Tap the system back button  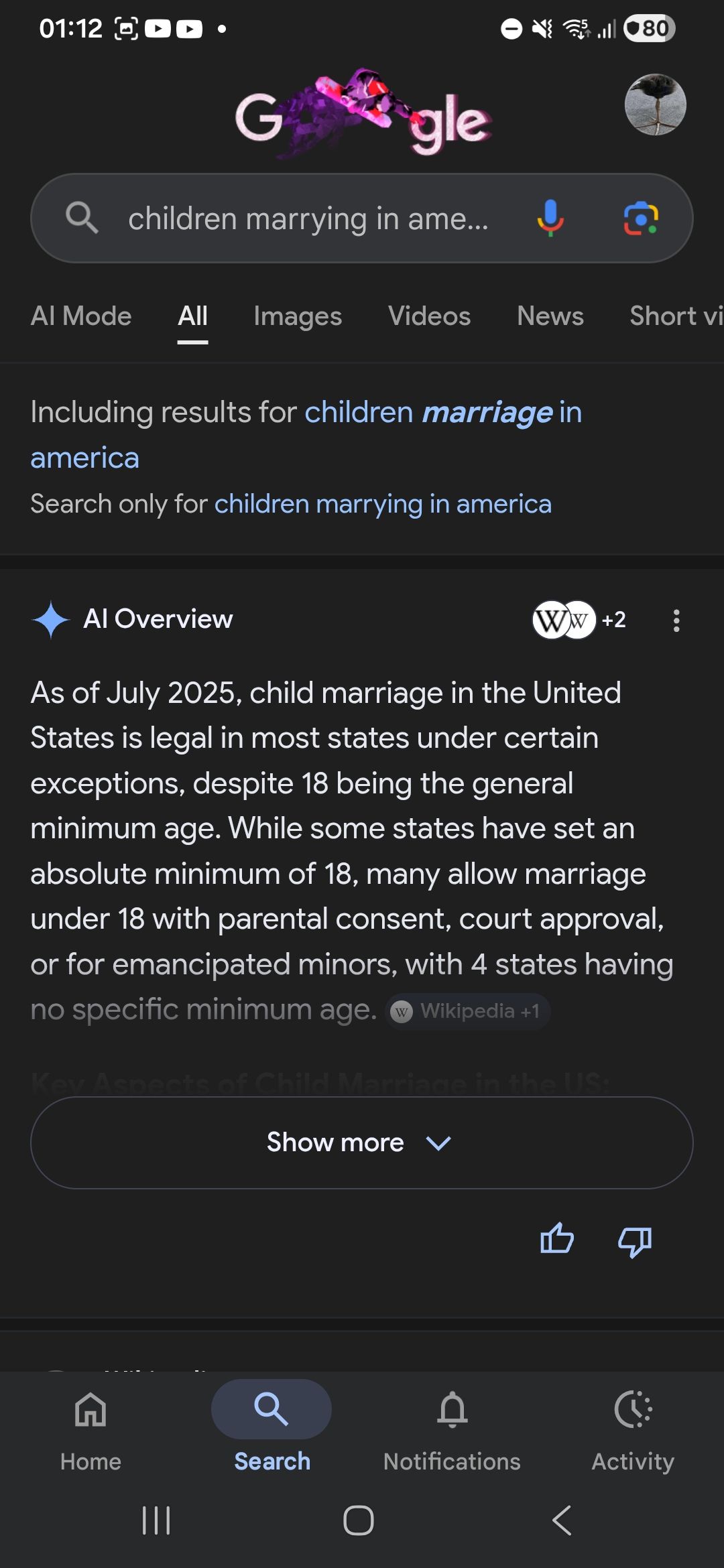coord(562,1520)
